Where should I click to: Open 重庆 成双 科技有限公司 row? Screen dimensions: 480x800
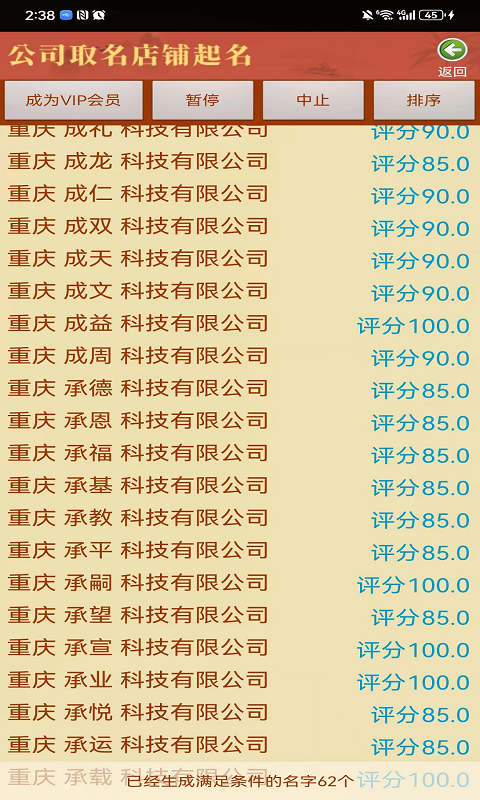(x=240, y=228)
